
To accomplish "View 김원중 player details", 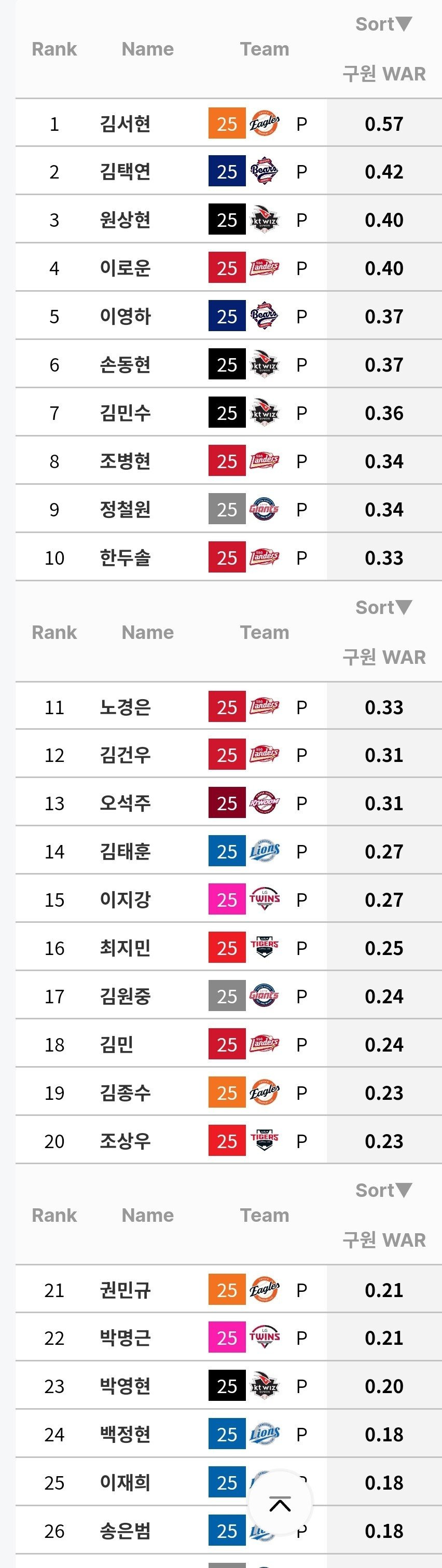I will click(x=126, y=997).
